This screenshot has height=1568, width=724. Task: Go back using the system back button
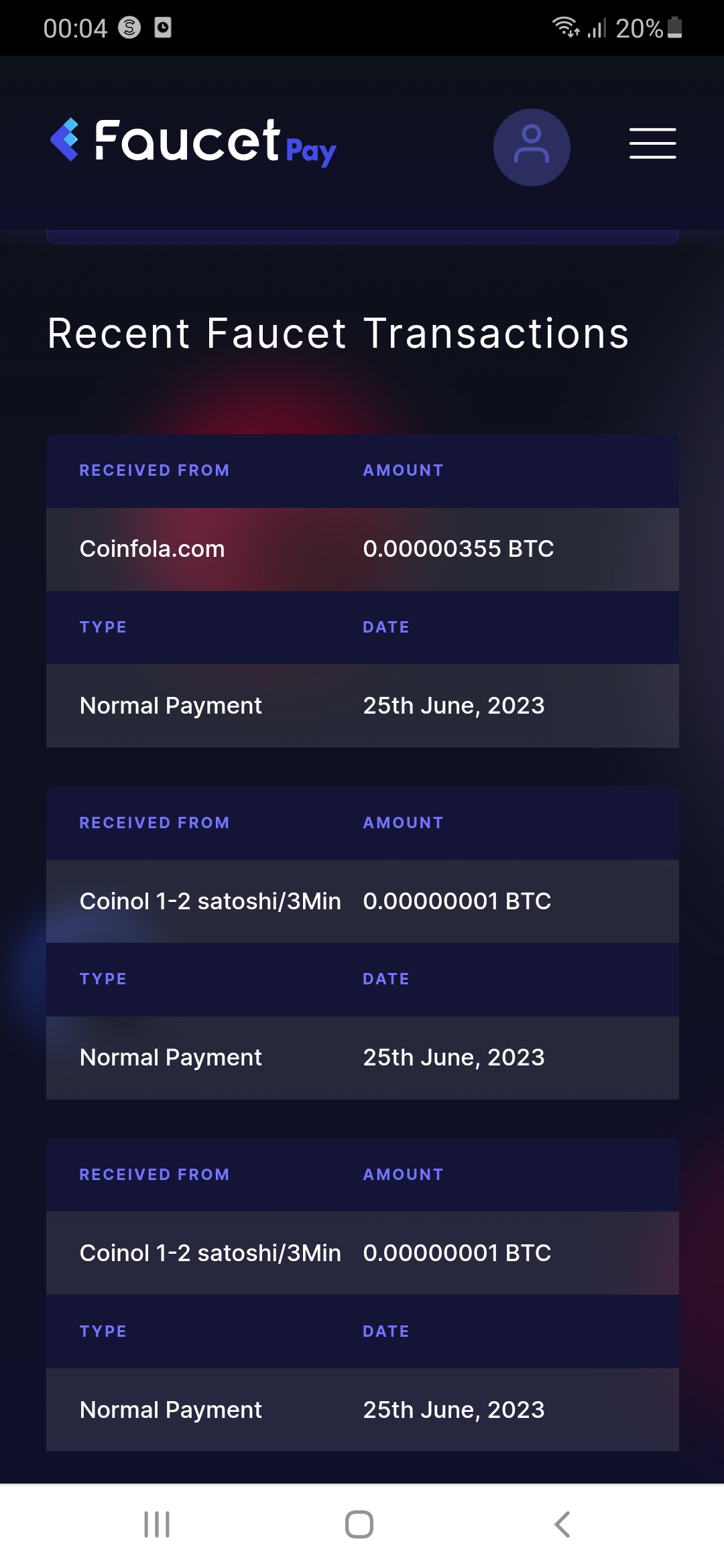click(x=562, y=1524)
